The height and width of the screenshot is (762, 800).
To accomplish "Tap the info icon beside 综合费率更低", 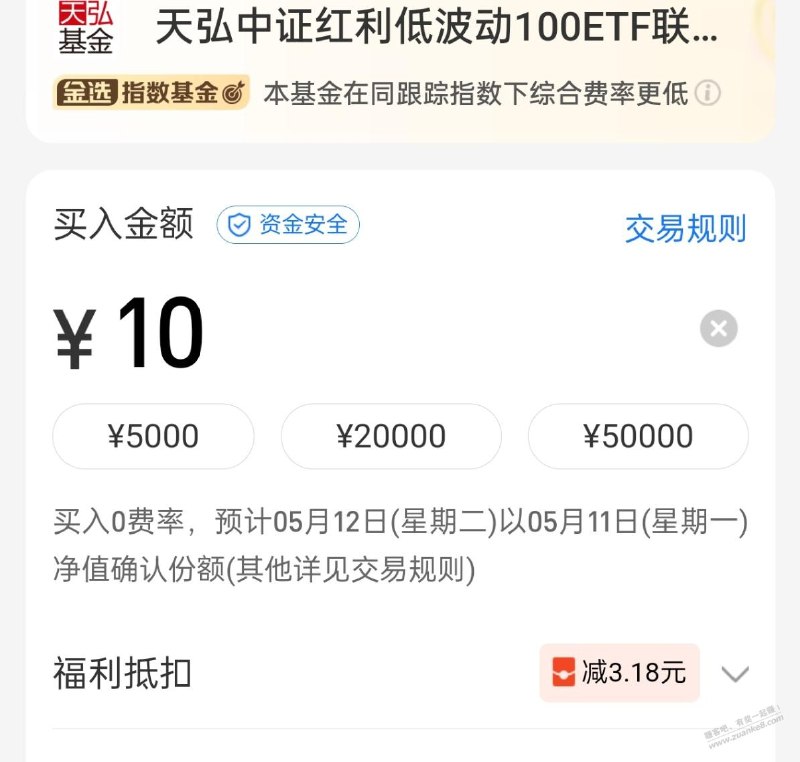I will (708, 93).
